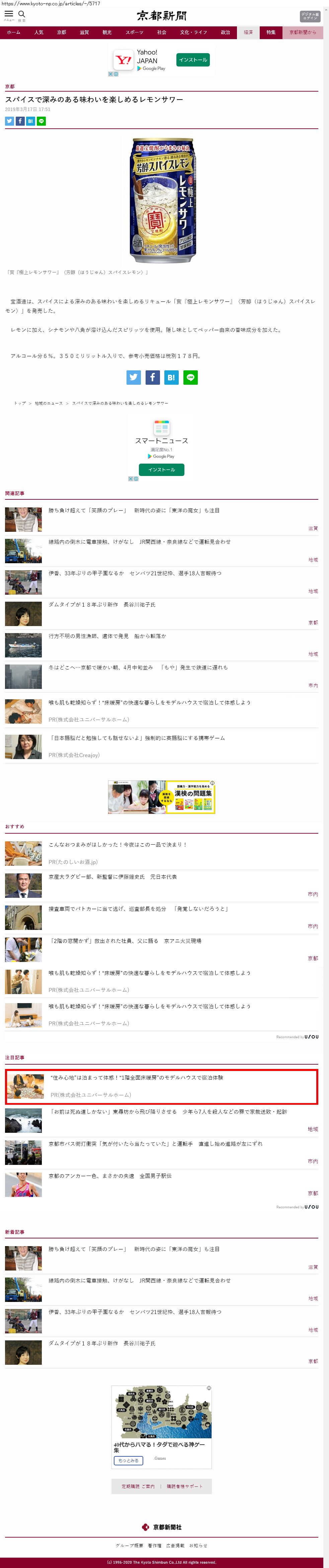The height and width of the screenshot is (1568, 329).
Task: Open the hamburger menu
Action: 8,15
